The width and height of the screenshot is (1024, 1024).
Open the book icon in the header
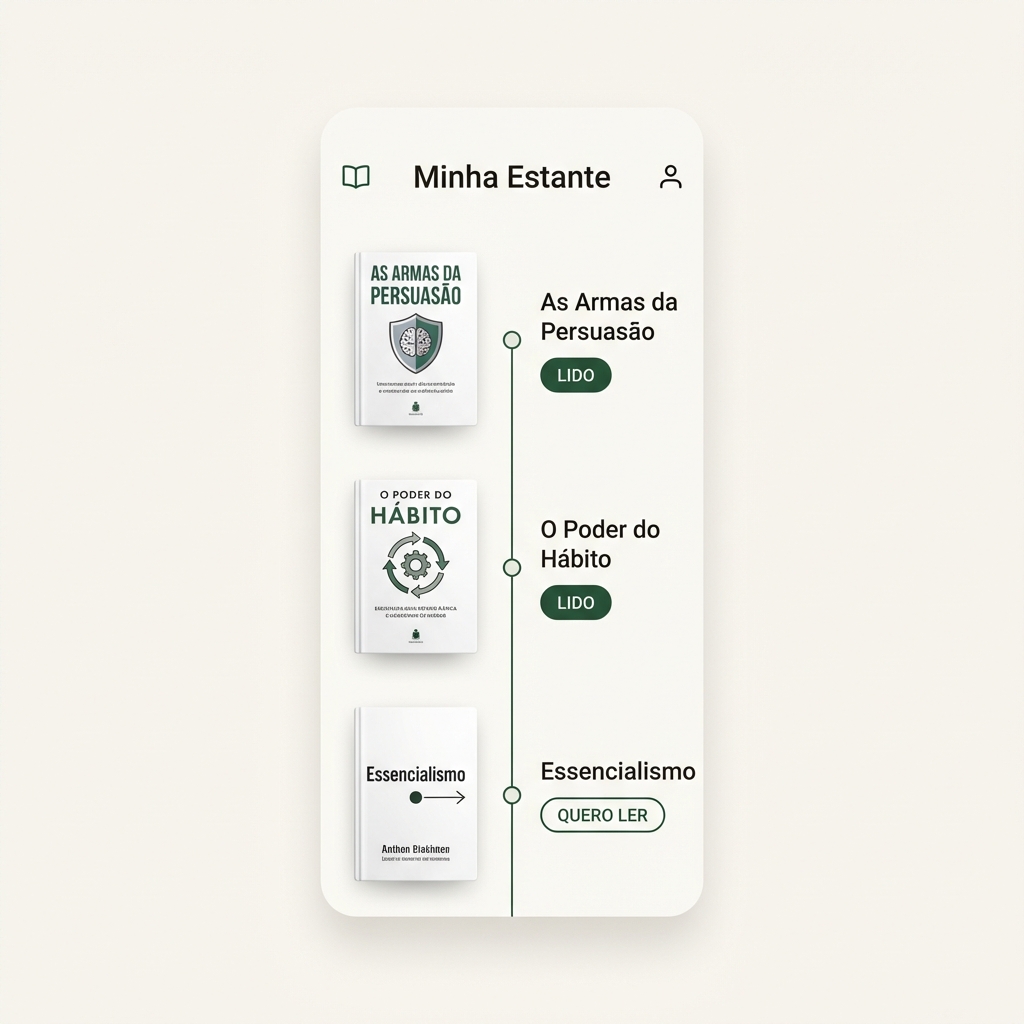[356, 177]
